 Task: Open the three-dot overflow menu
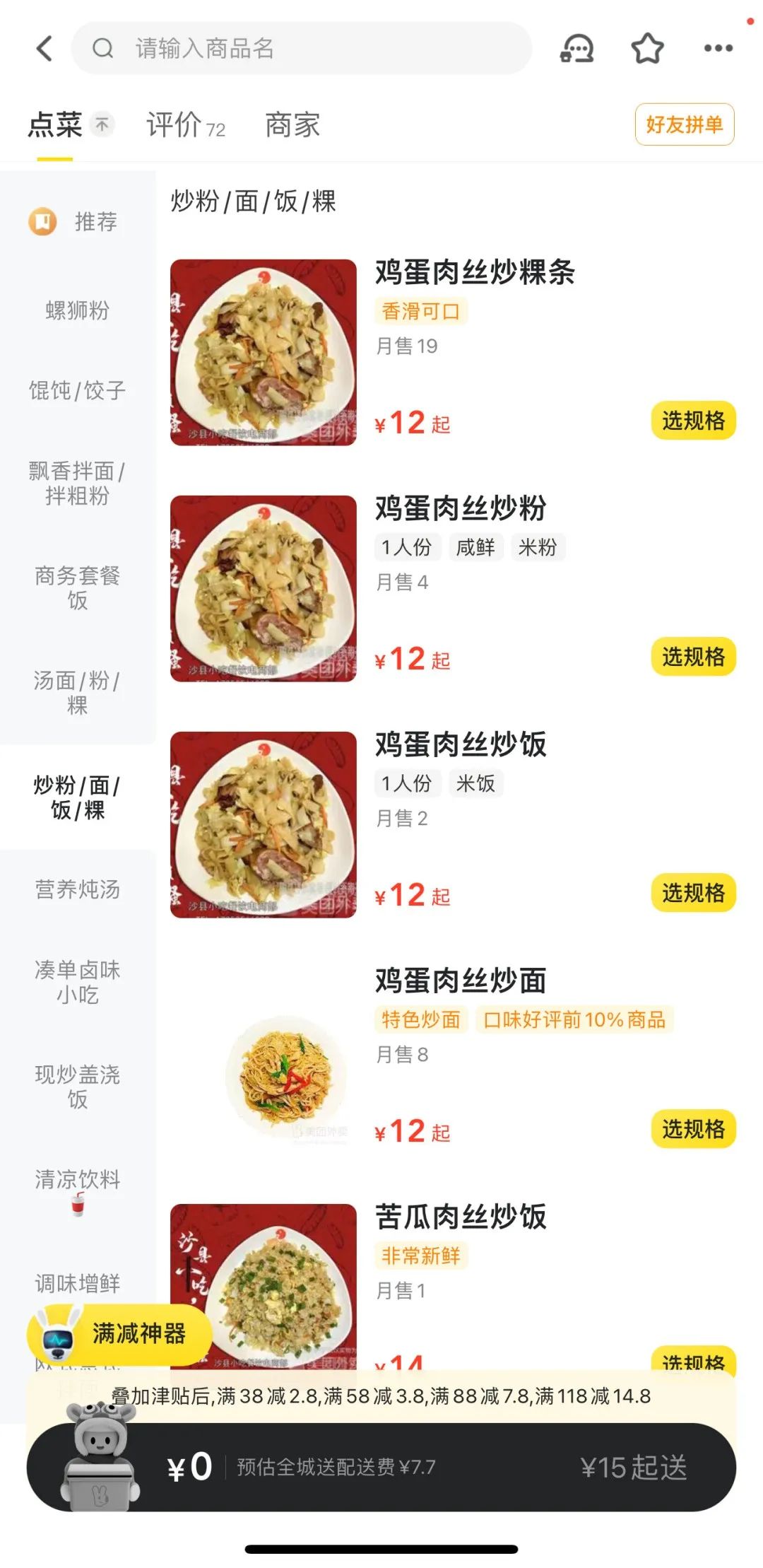(x=718, y=49)
